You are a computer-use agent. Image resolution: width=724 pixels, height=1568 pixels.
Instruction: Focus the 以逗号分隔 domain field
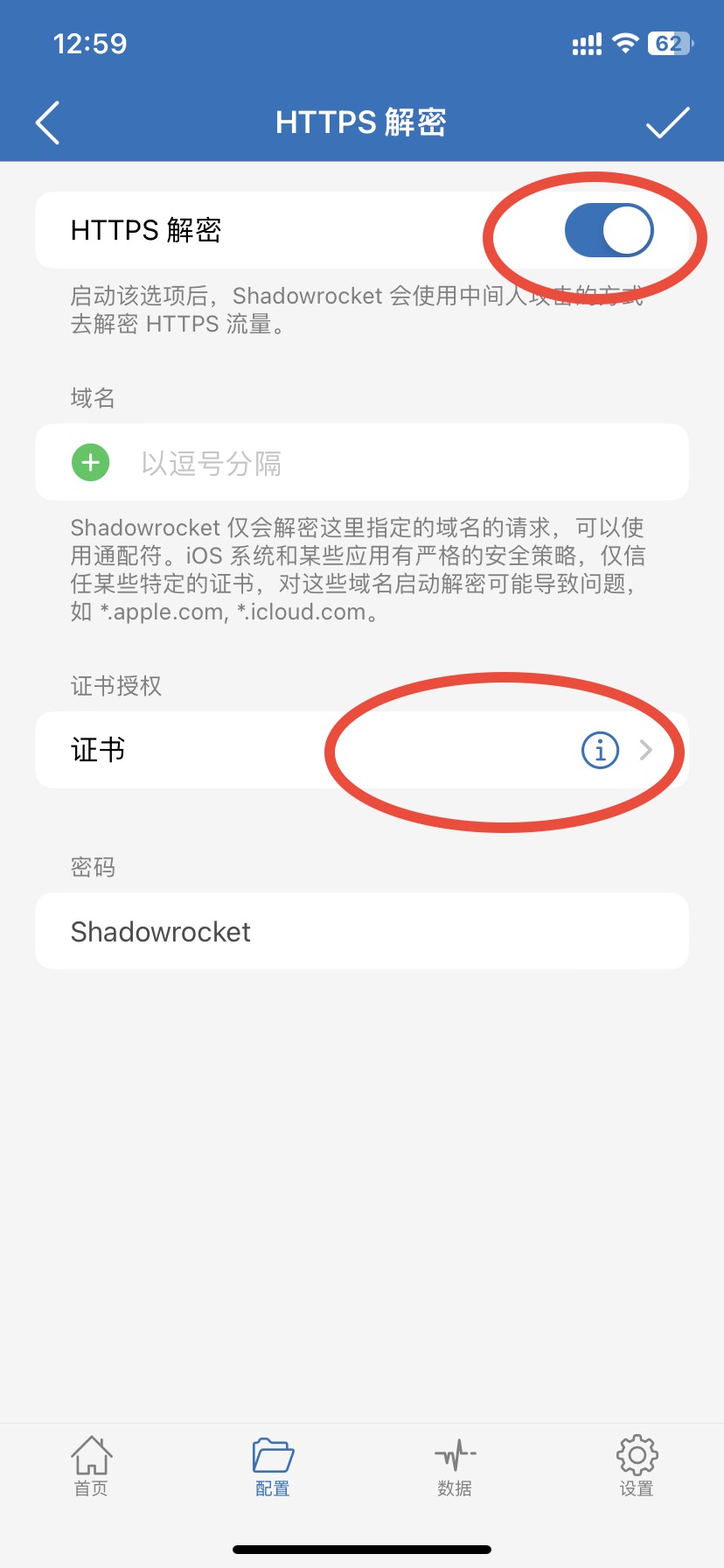393,463
